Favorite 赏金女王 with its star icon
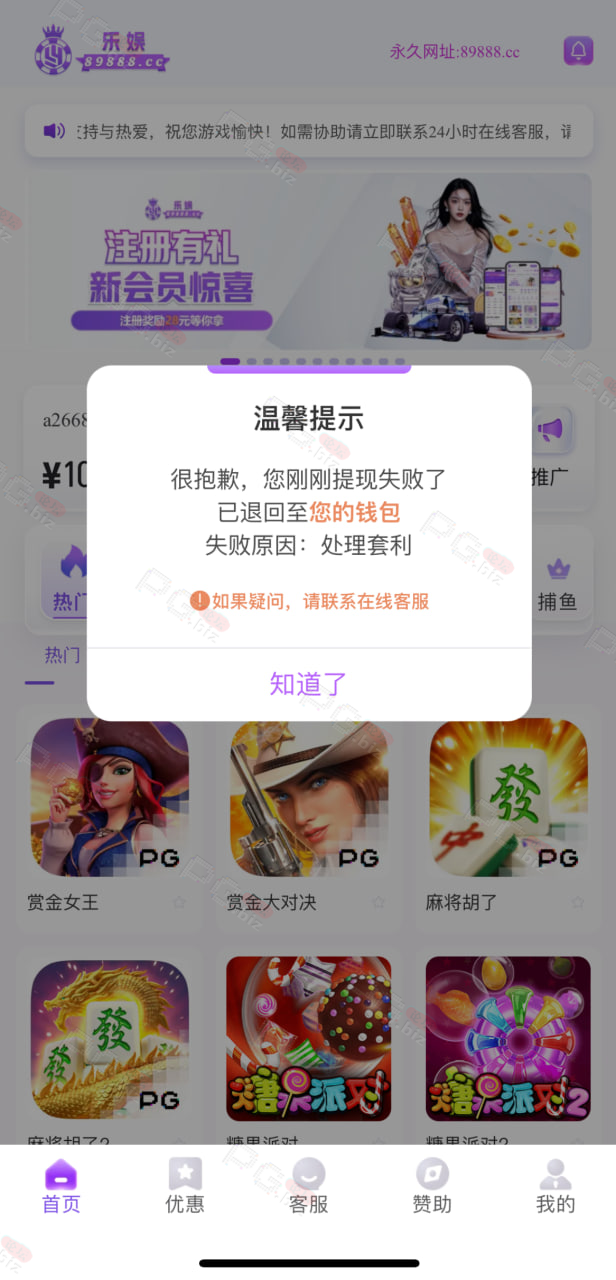 point(179,902)
